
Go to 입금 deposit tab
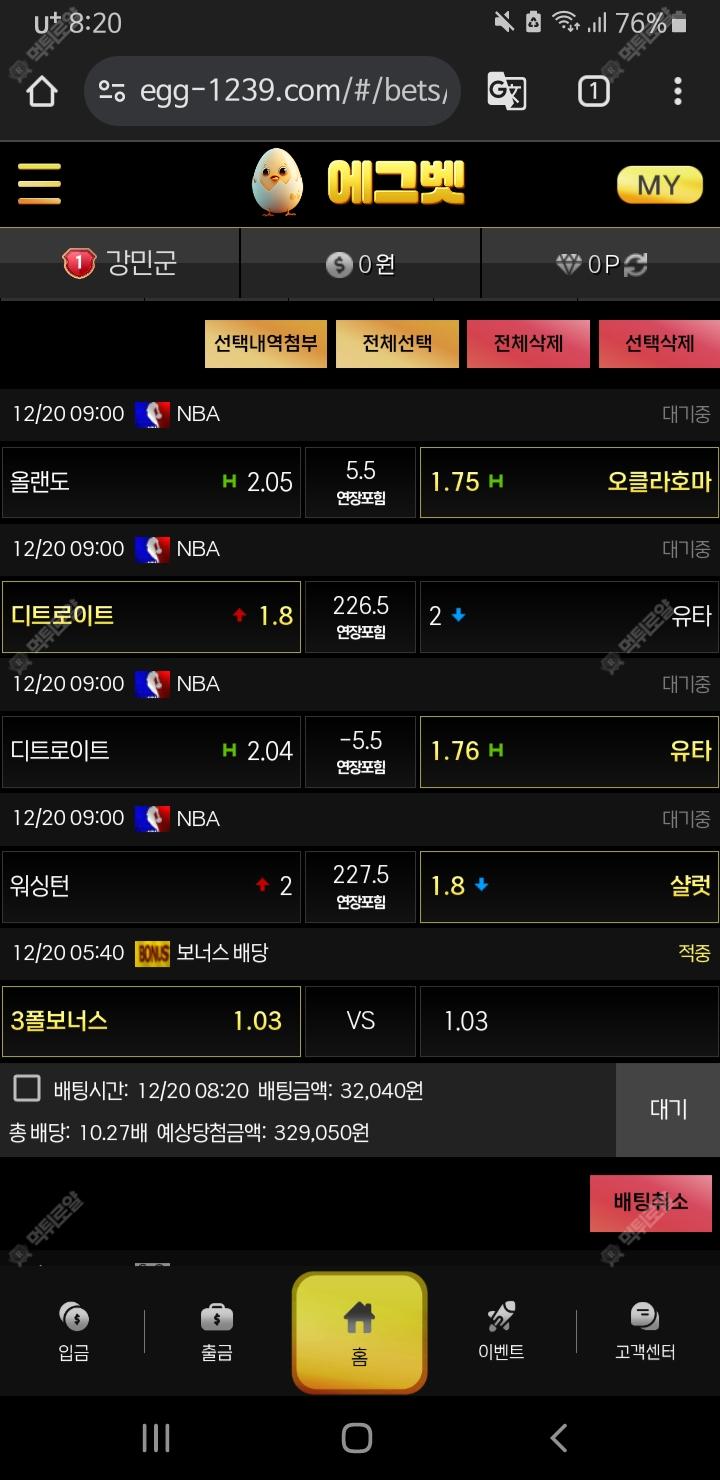(x=73, y=1331)
